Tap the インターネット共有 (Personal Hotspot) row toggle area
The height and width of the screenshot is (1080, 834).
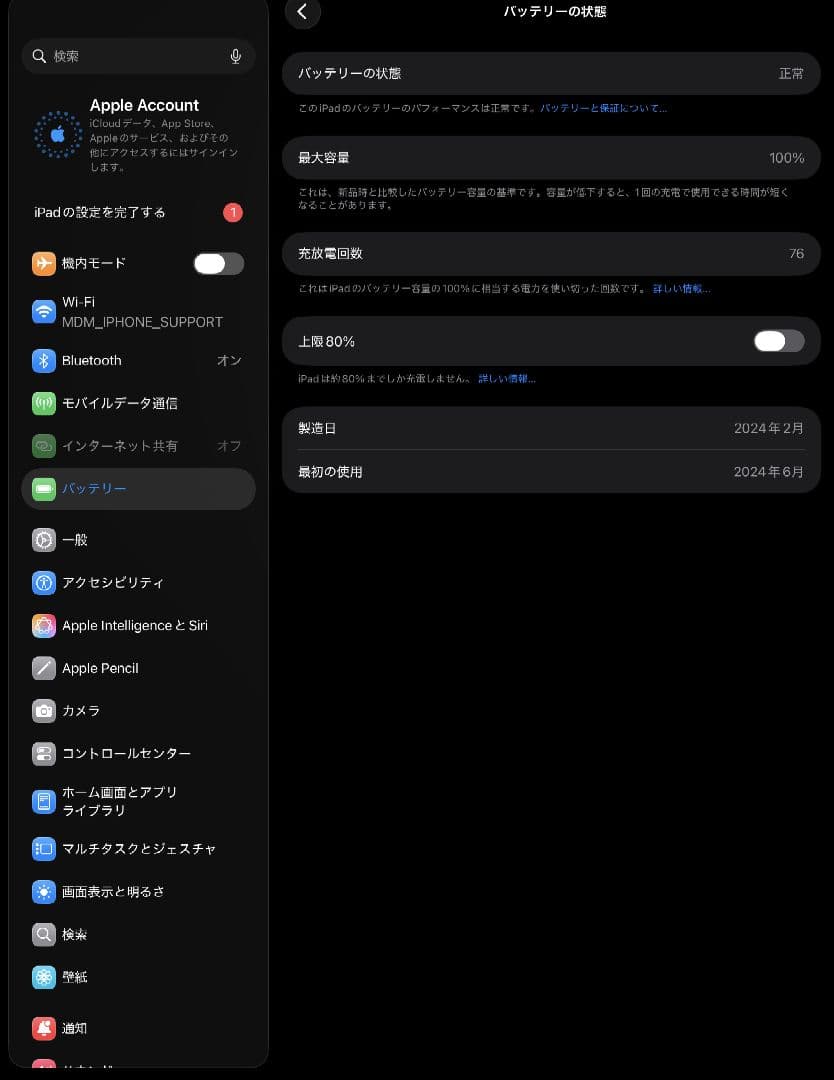[x=228, y=446]
